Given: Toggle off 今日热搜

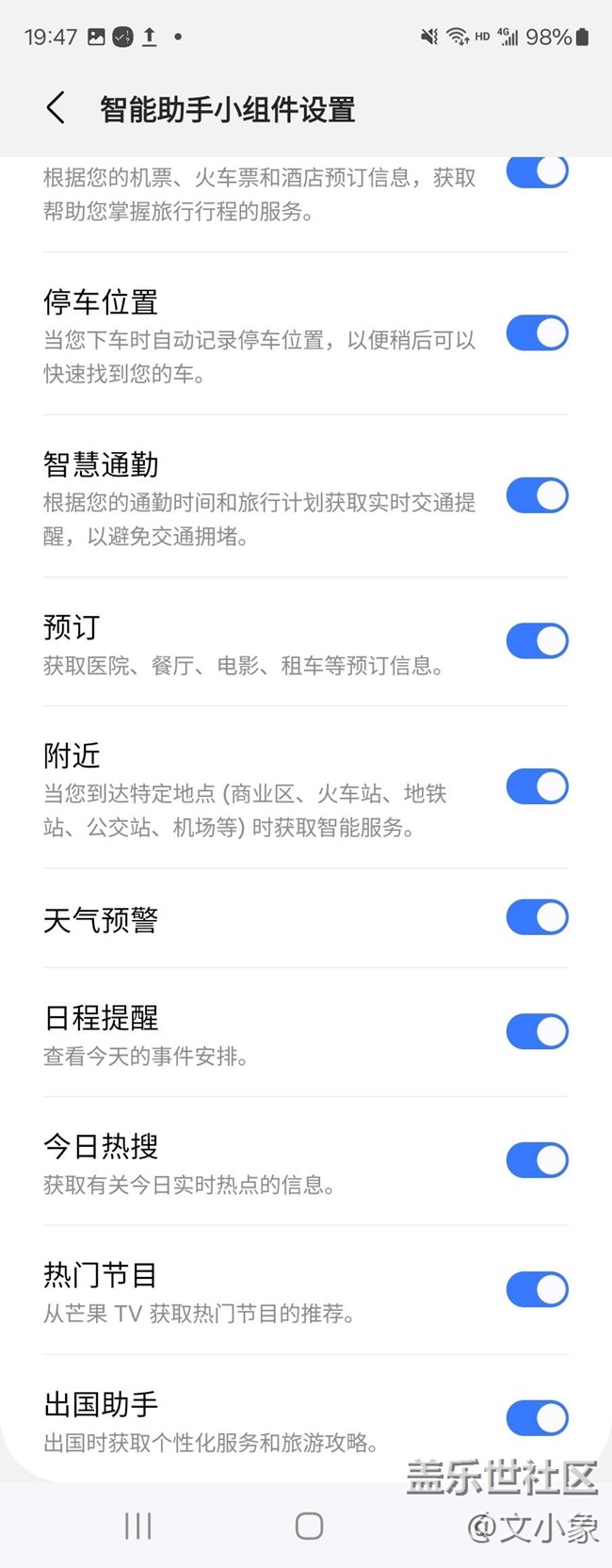Looking at the screenshot, I should [x=537, y=1160].
